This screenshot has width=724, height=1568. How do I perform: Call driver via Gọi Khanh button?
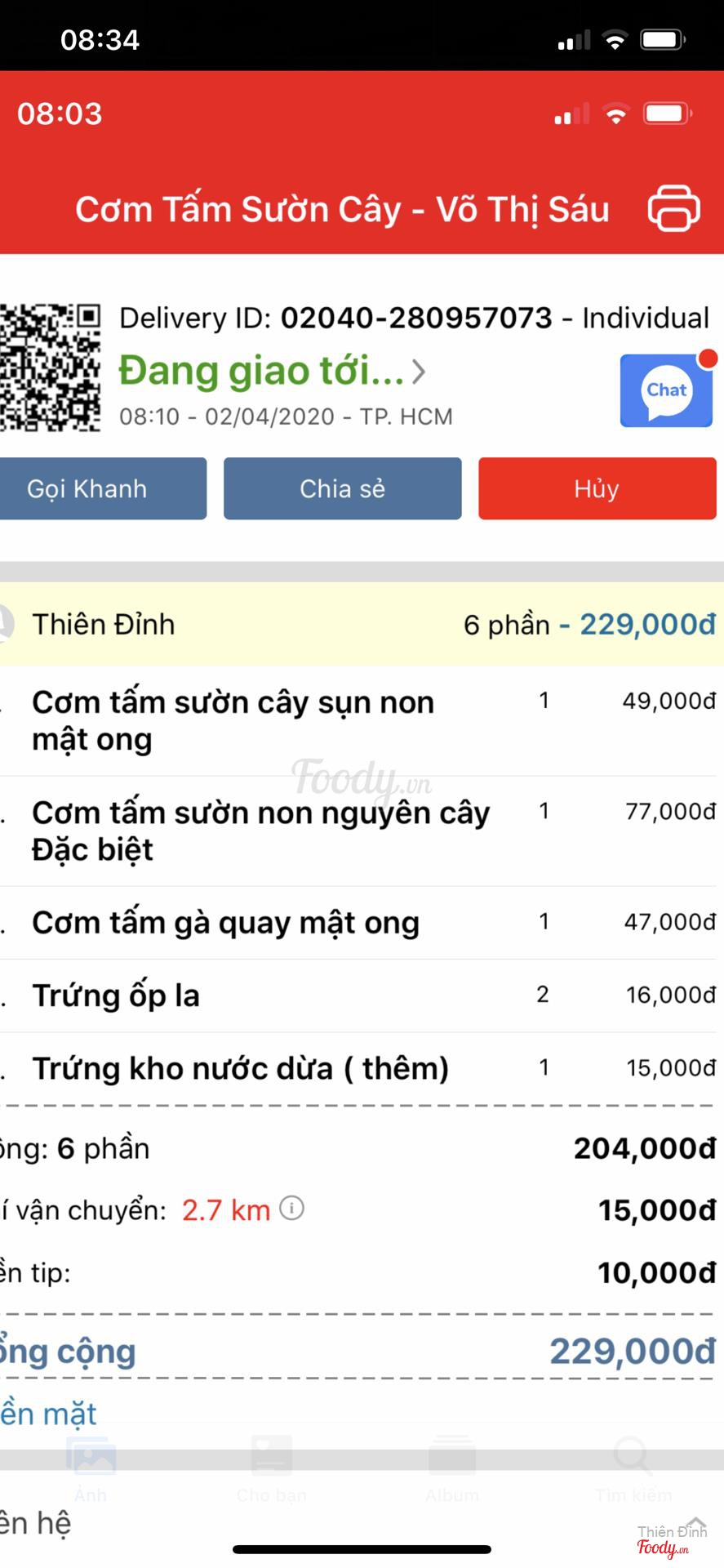(100, 488)
